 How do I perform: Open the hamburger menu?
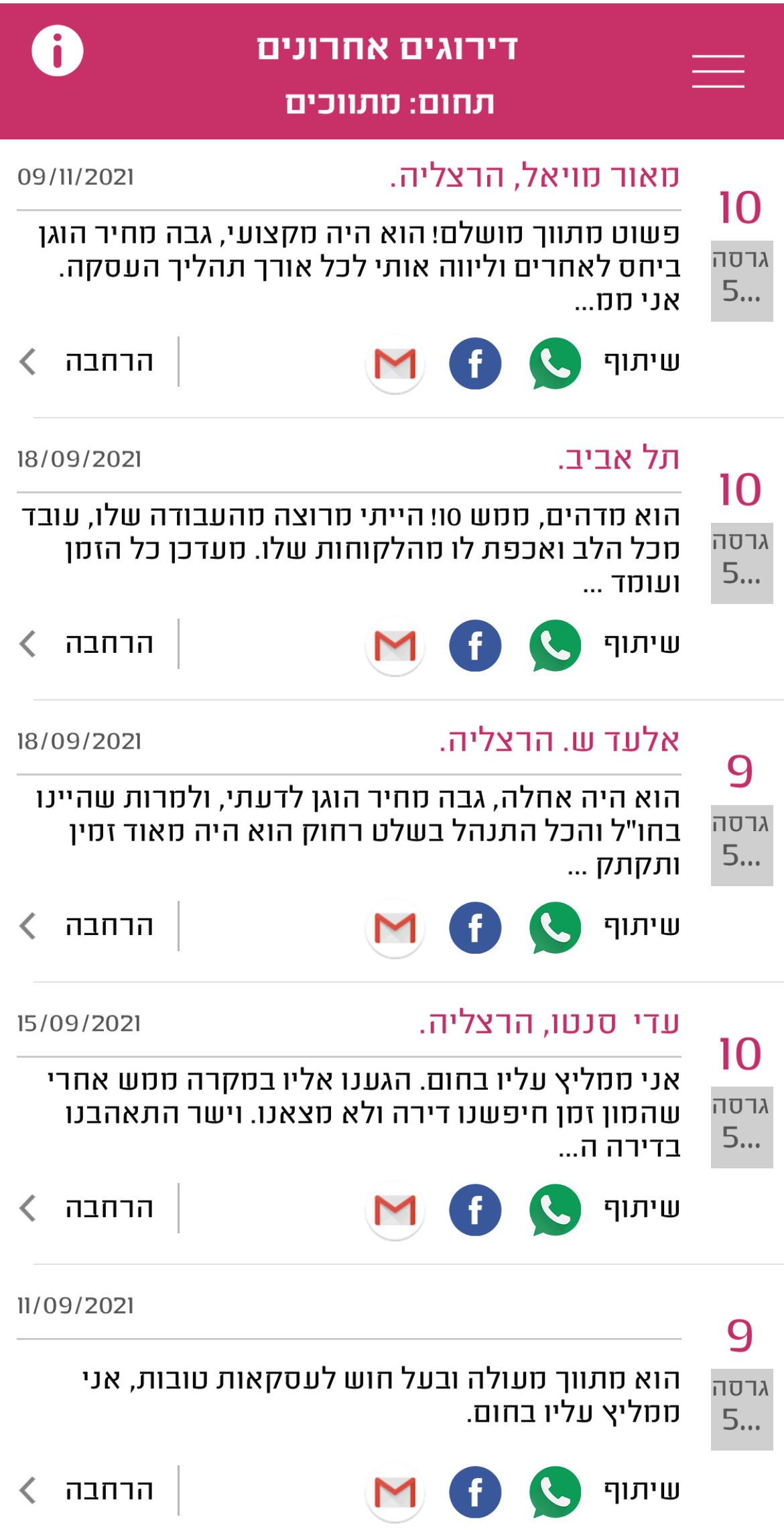(718, 71)
